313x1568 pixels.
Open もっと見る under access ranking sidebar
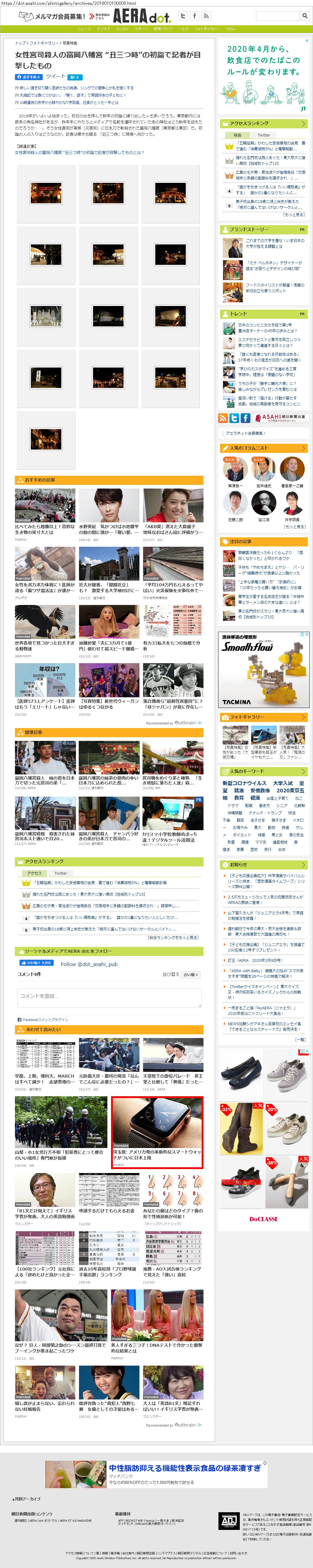click(293, 215)
